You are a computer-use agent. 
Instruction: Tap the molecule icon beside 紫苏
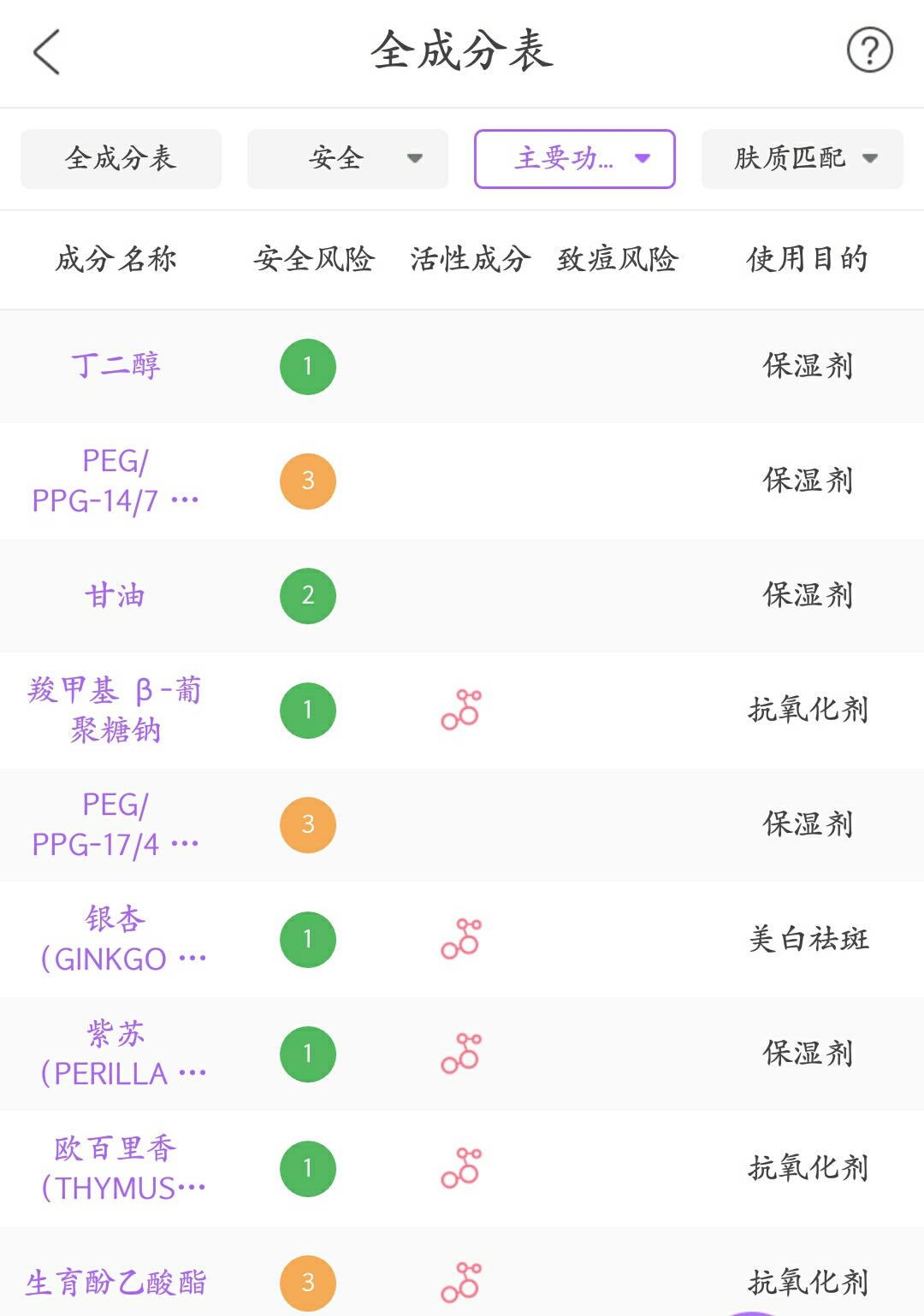(460, 1053)
